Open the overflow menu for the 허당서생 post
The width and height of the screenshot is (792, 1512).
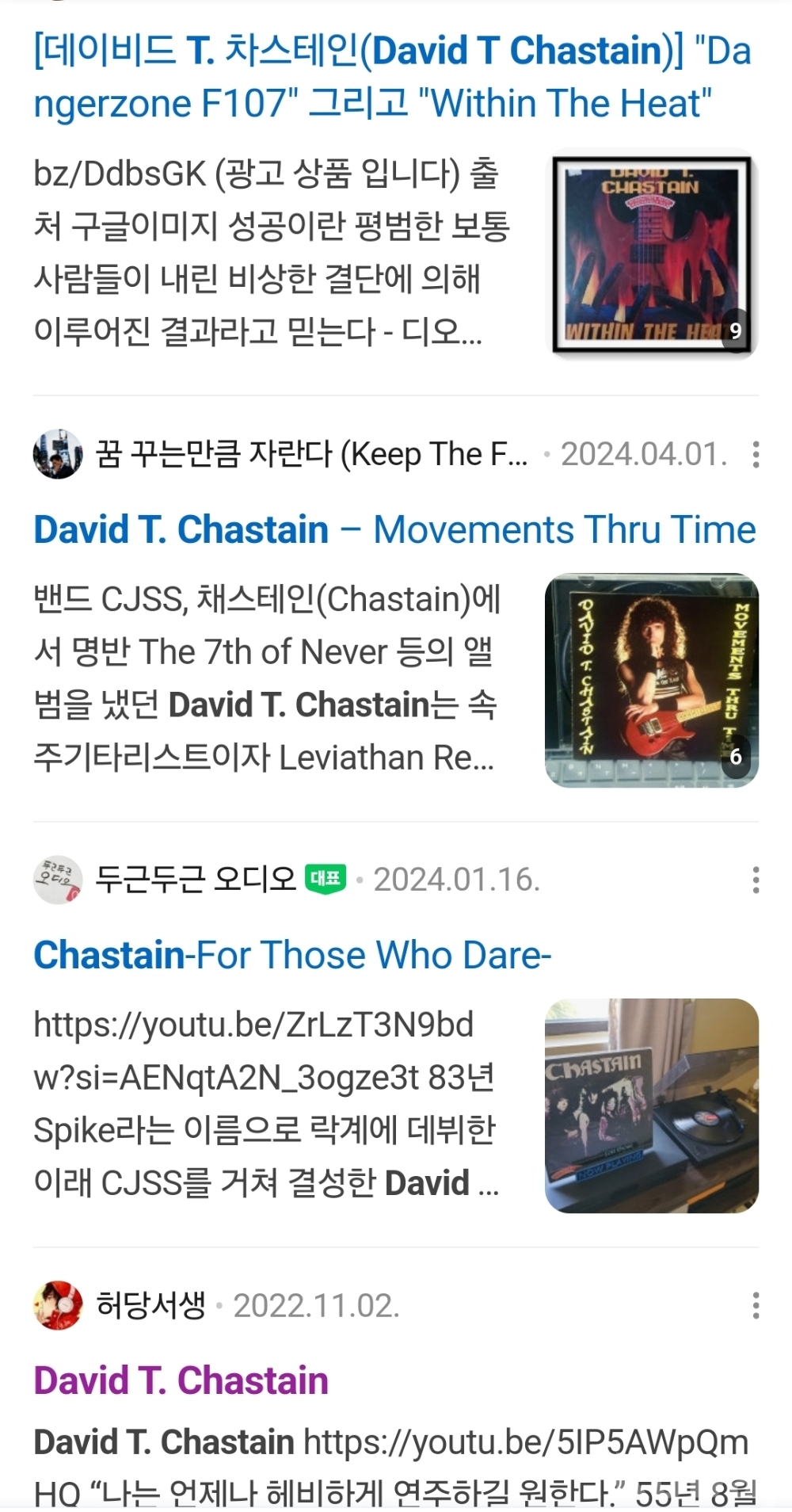coord(756,1305)
